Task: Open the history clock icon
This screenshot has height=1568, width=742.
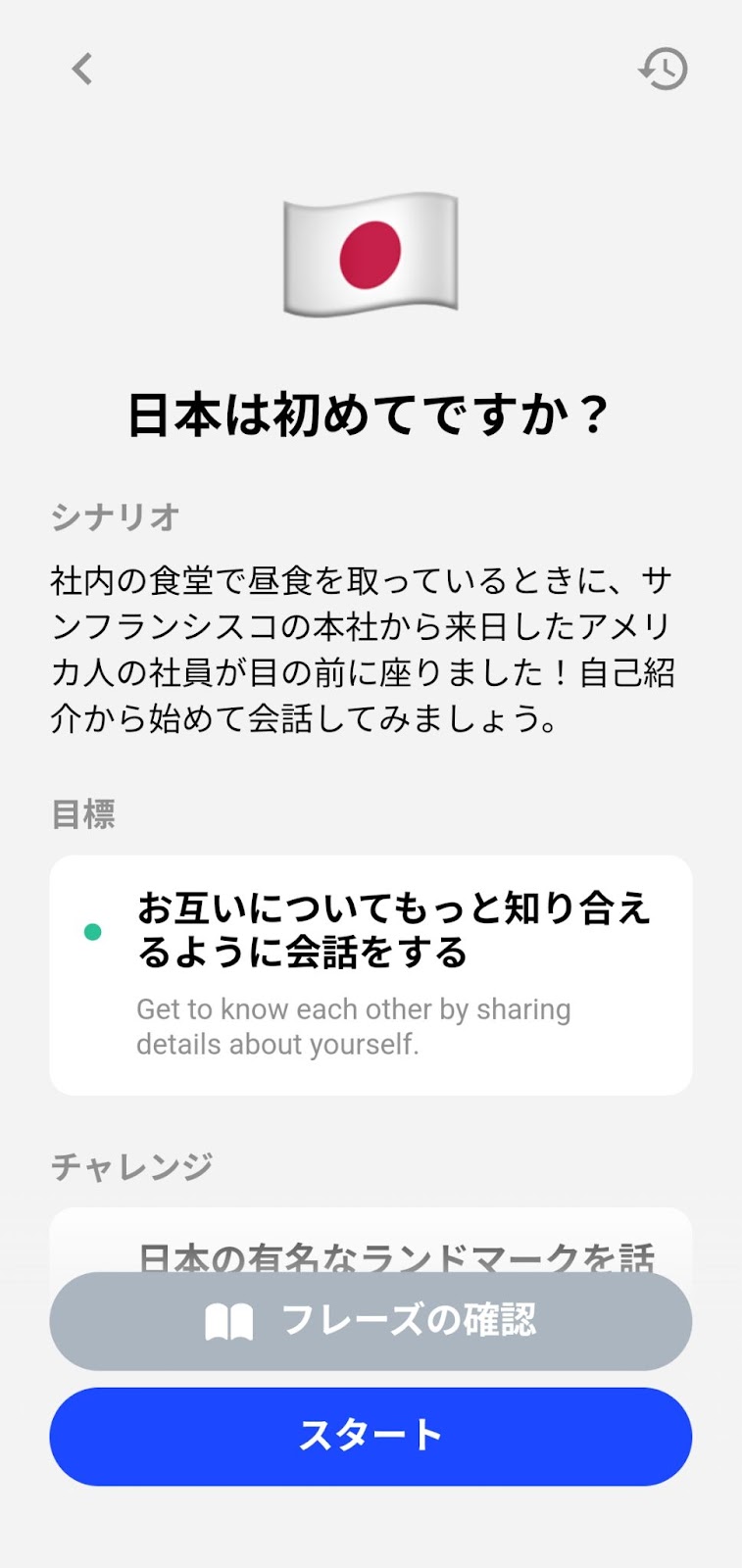Action: pos(664,69)
